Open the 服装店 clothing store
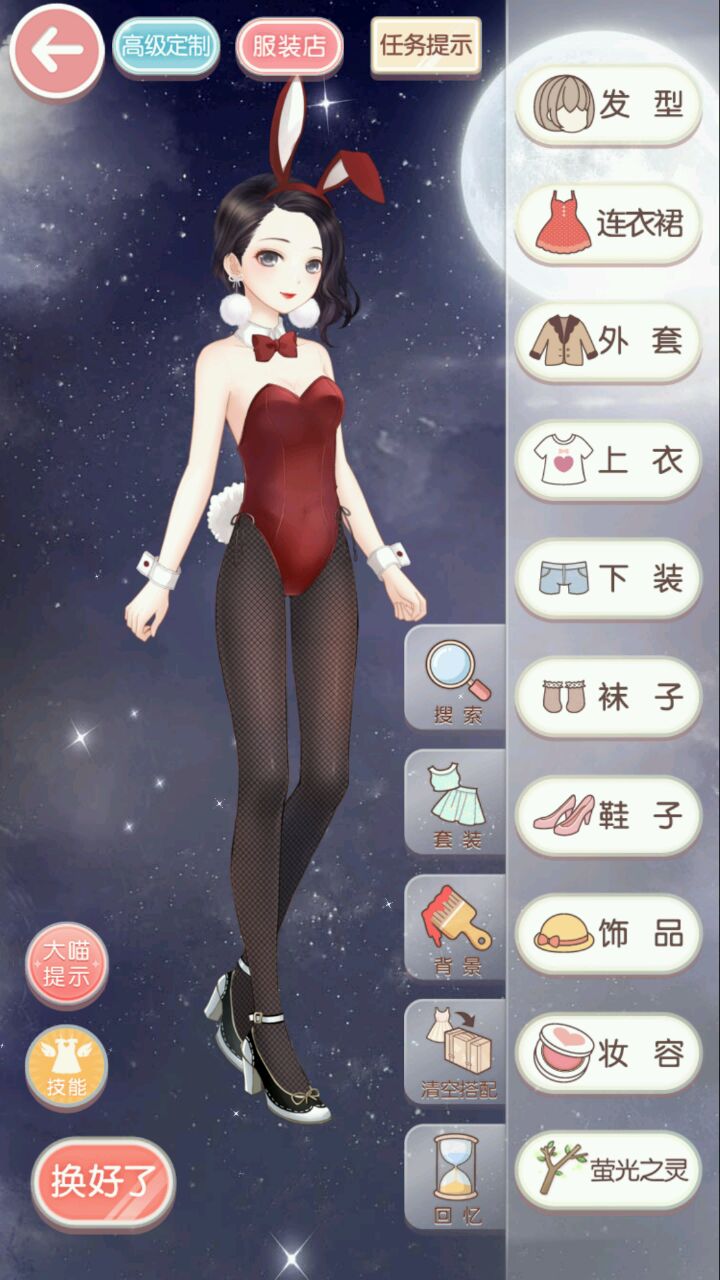Image resolution: width=720 pixels, height=1280 pixels. tap(290, 47)
